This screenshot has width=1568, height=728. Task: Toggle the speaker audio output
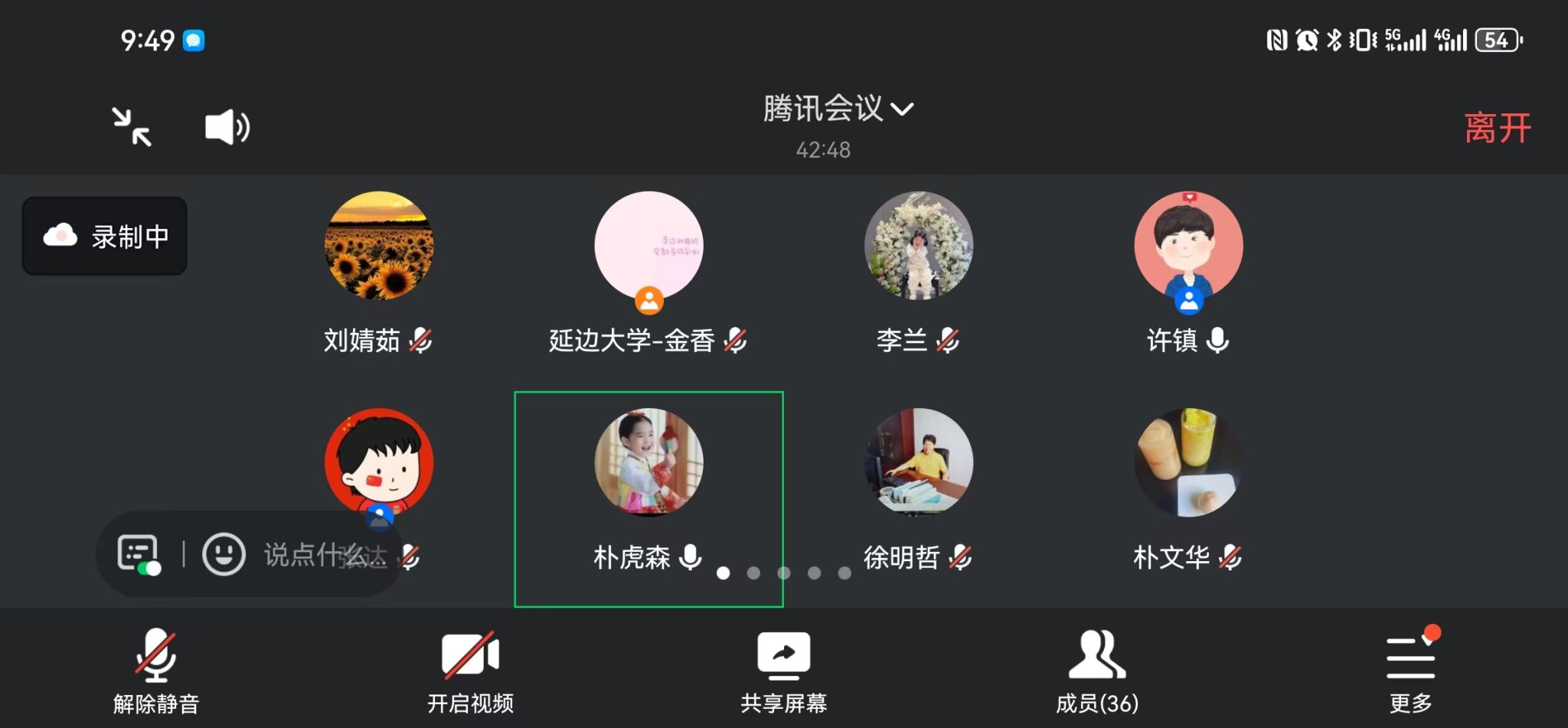coord(227,127)
